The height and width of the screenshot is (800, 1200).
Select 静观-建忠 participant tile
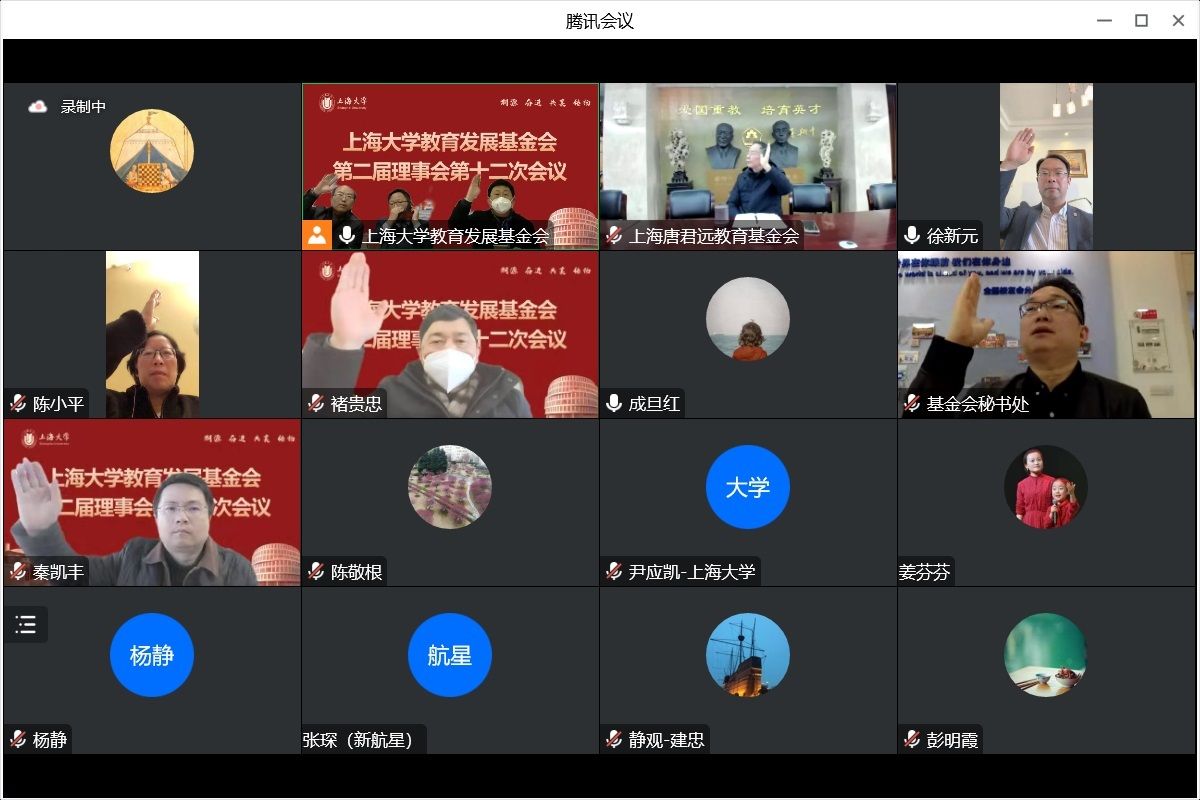[748, 670]
